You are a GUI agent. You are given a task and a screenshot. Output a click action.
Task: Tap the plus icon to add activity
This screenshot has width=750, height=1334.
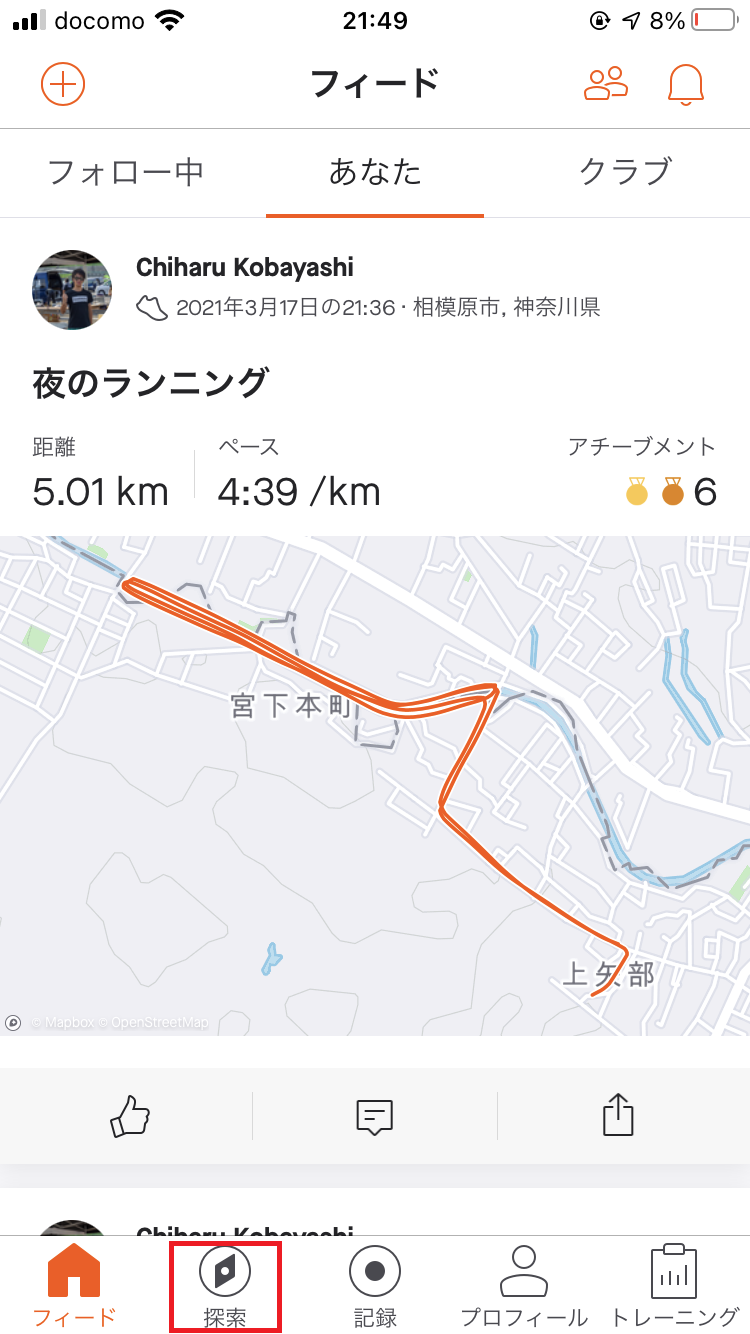63,84
